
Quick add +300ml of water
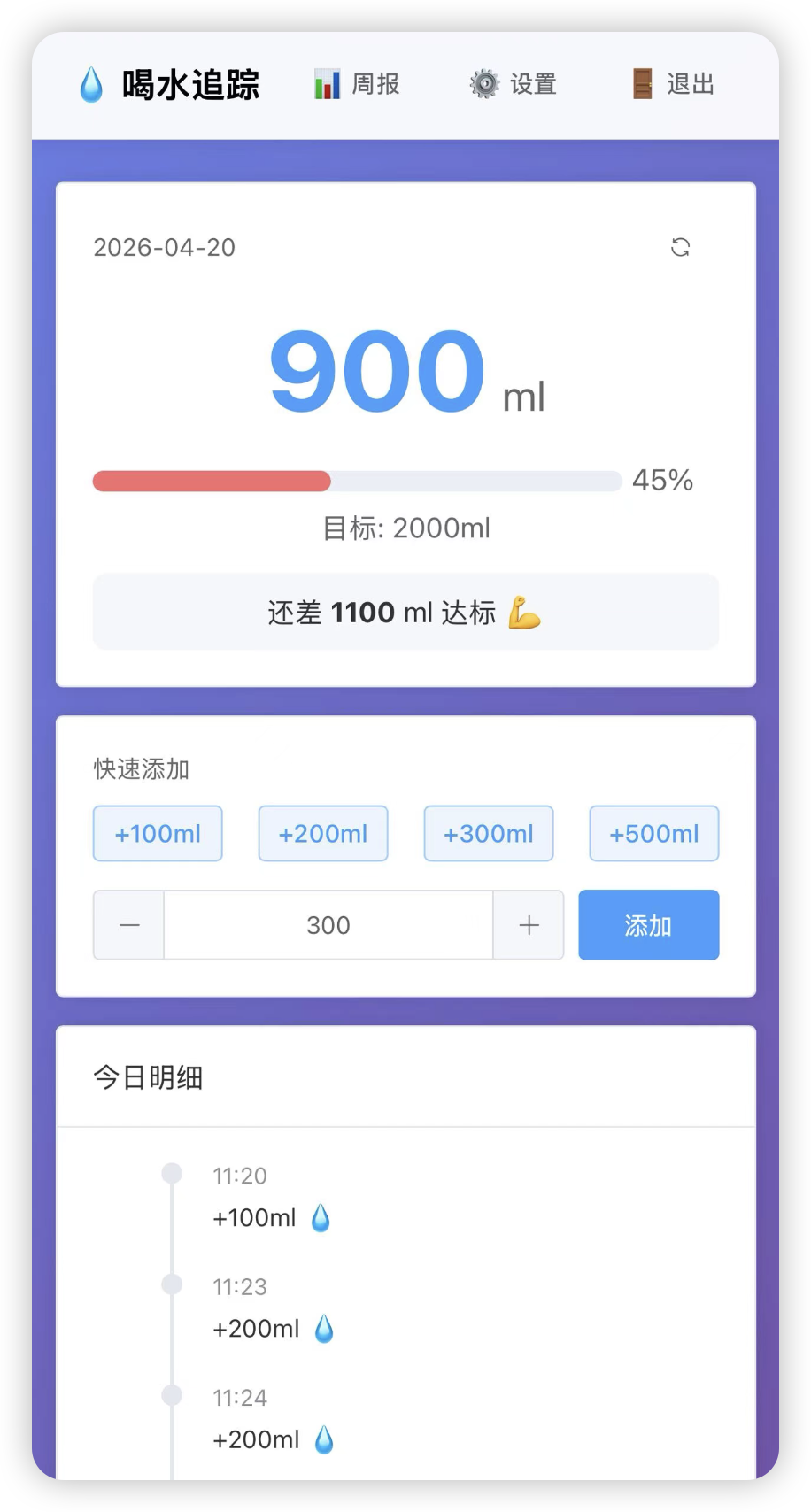(x=489, y=833)
